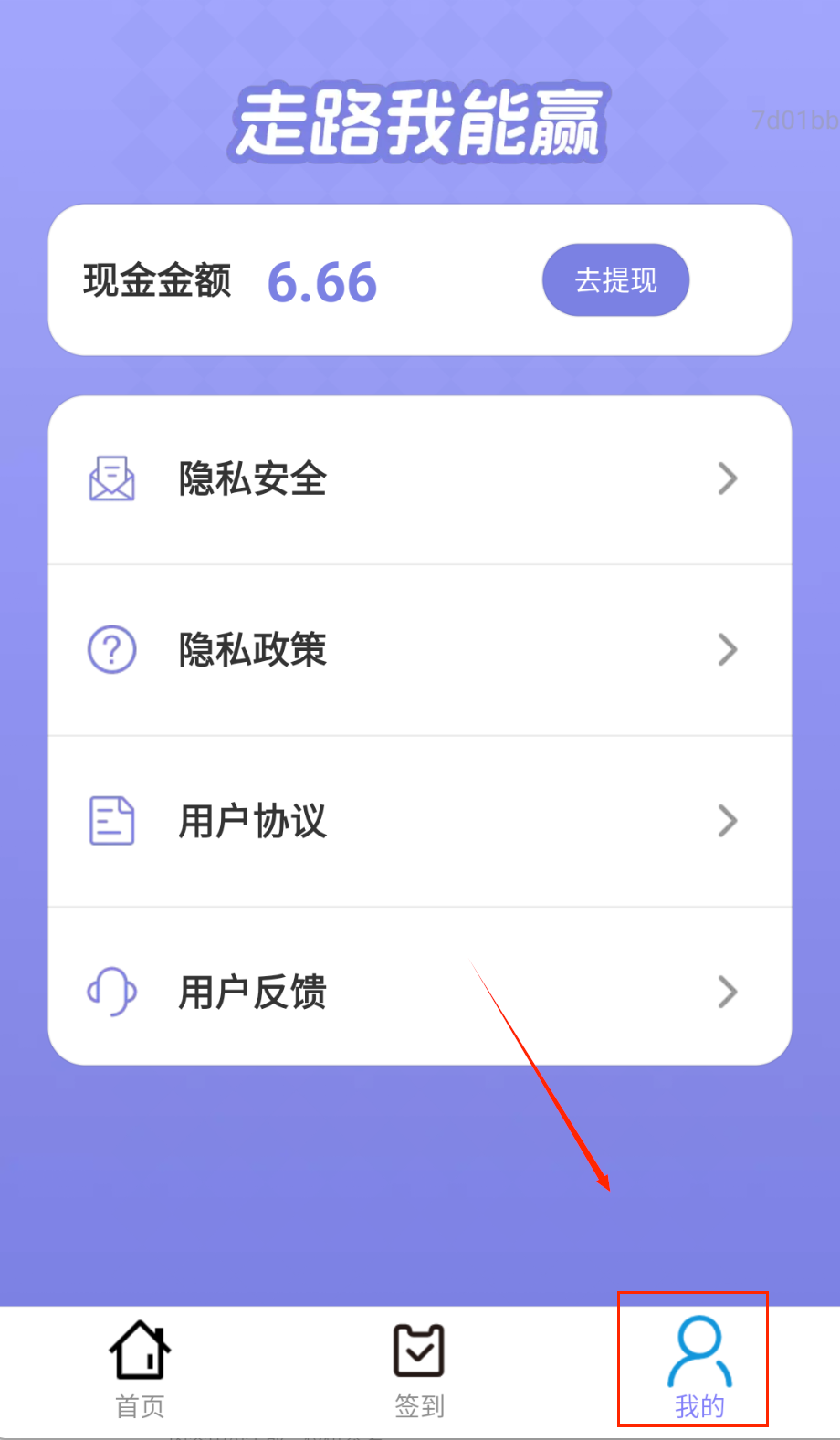Open the 隐私安全 row
The image size is (840, 1440).
(x=419, y=479)
